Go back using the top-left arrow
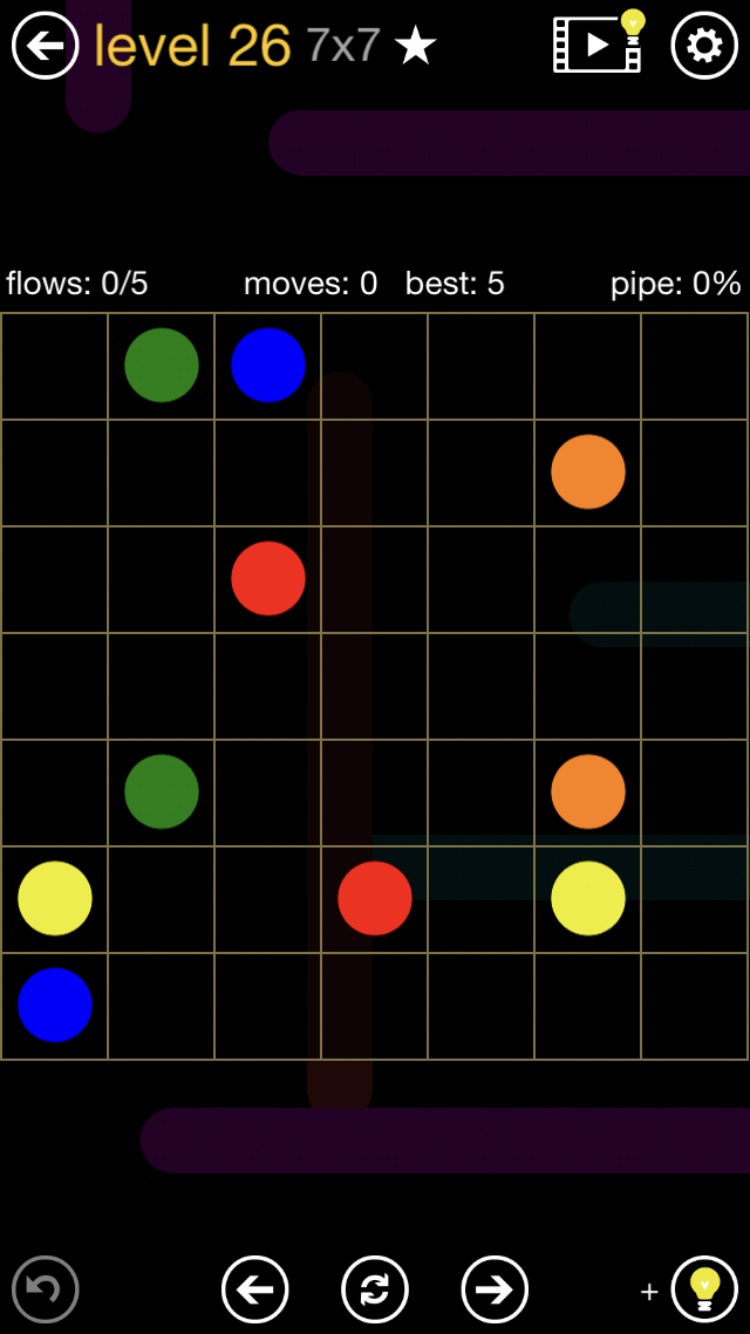 pos(45,46)
